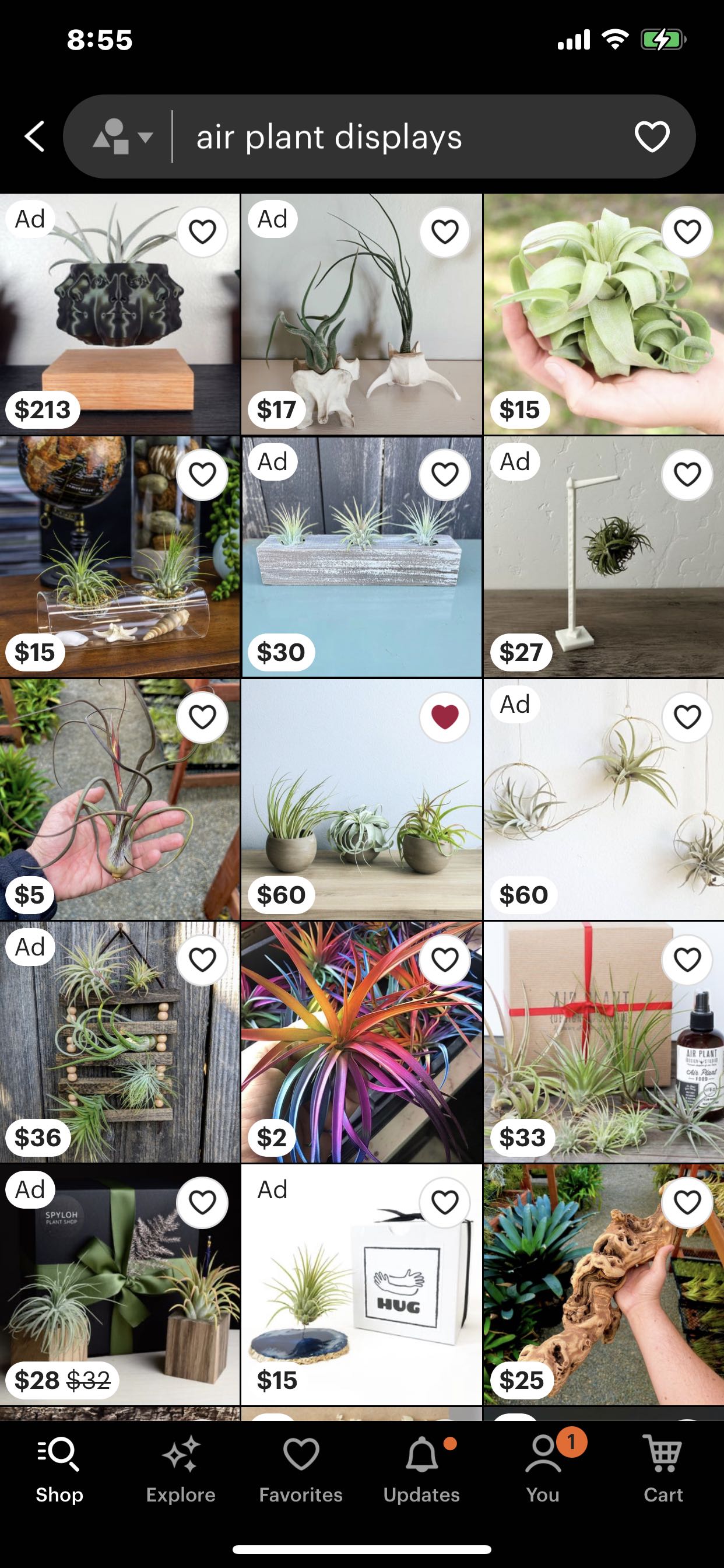Go to the You profile tab

click(x=542, y=1470)
